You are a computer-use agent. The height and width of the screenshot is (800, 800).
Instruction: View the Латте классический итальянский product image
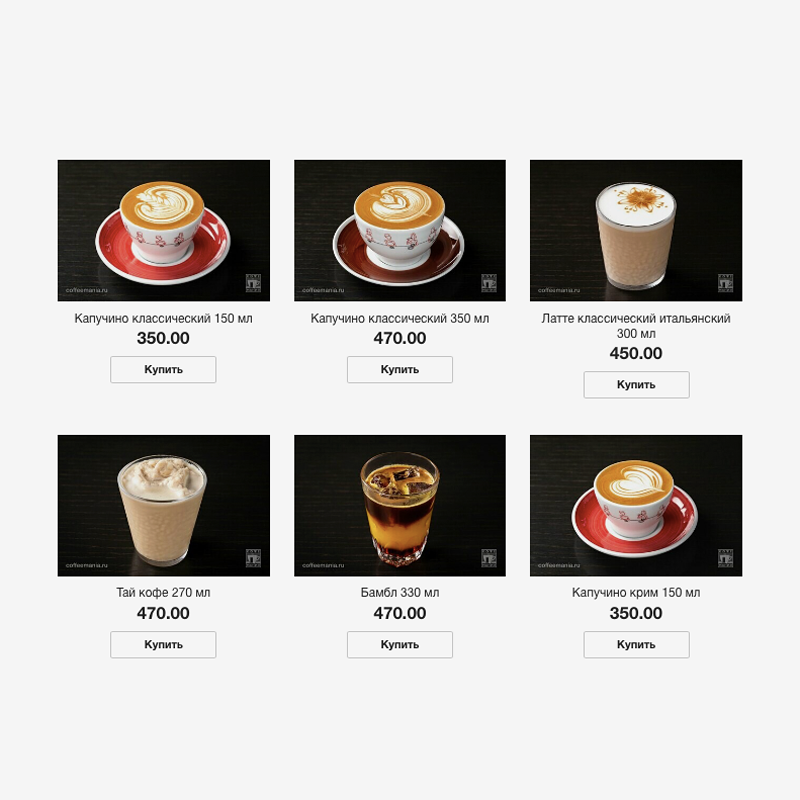[x=636, y=230]
